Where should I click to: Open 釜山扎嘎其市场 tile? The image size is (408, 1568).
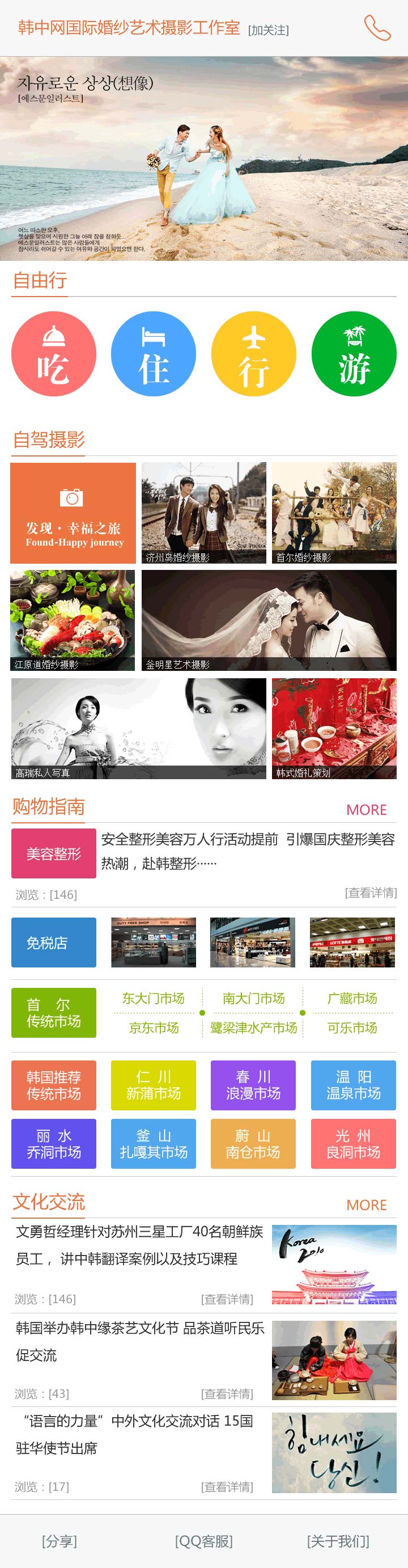[x=153, y=1143]
